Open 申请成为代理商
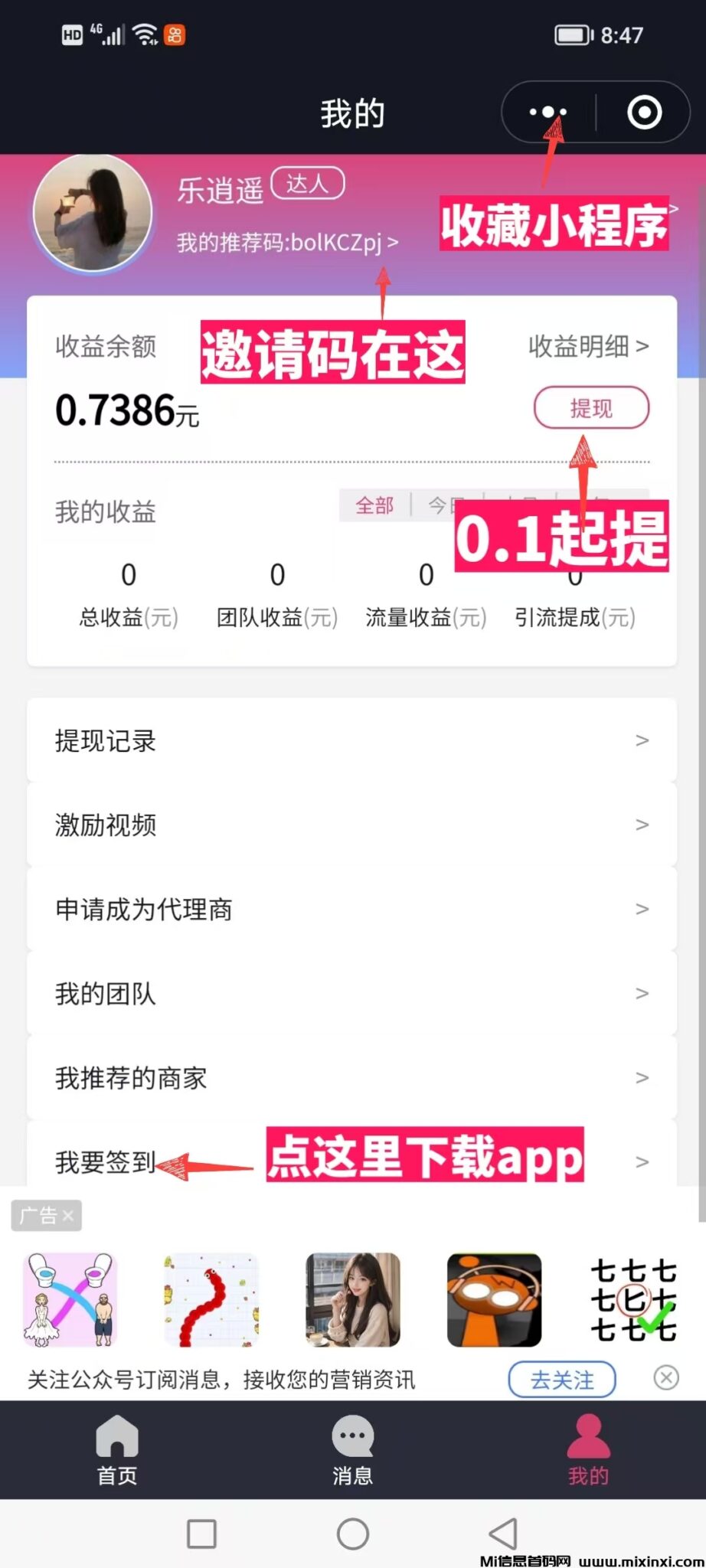Viewport: 706px width, 1568px height. pos(351,909)
